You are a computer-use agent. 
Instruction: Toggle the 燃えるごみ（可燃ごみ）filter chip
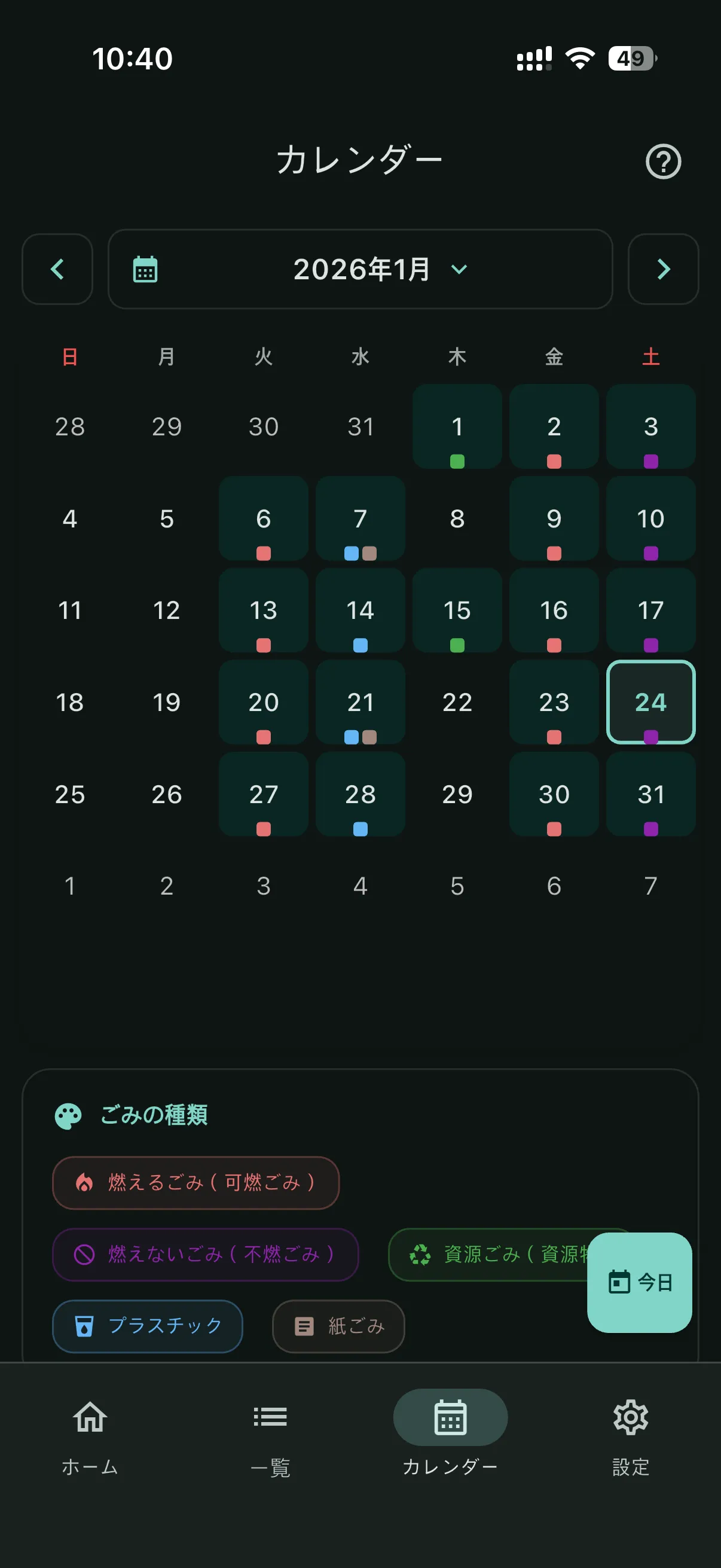coord(195,1183)
